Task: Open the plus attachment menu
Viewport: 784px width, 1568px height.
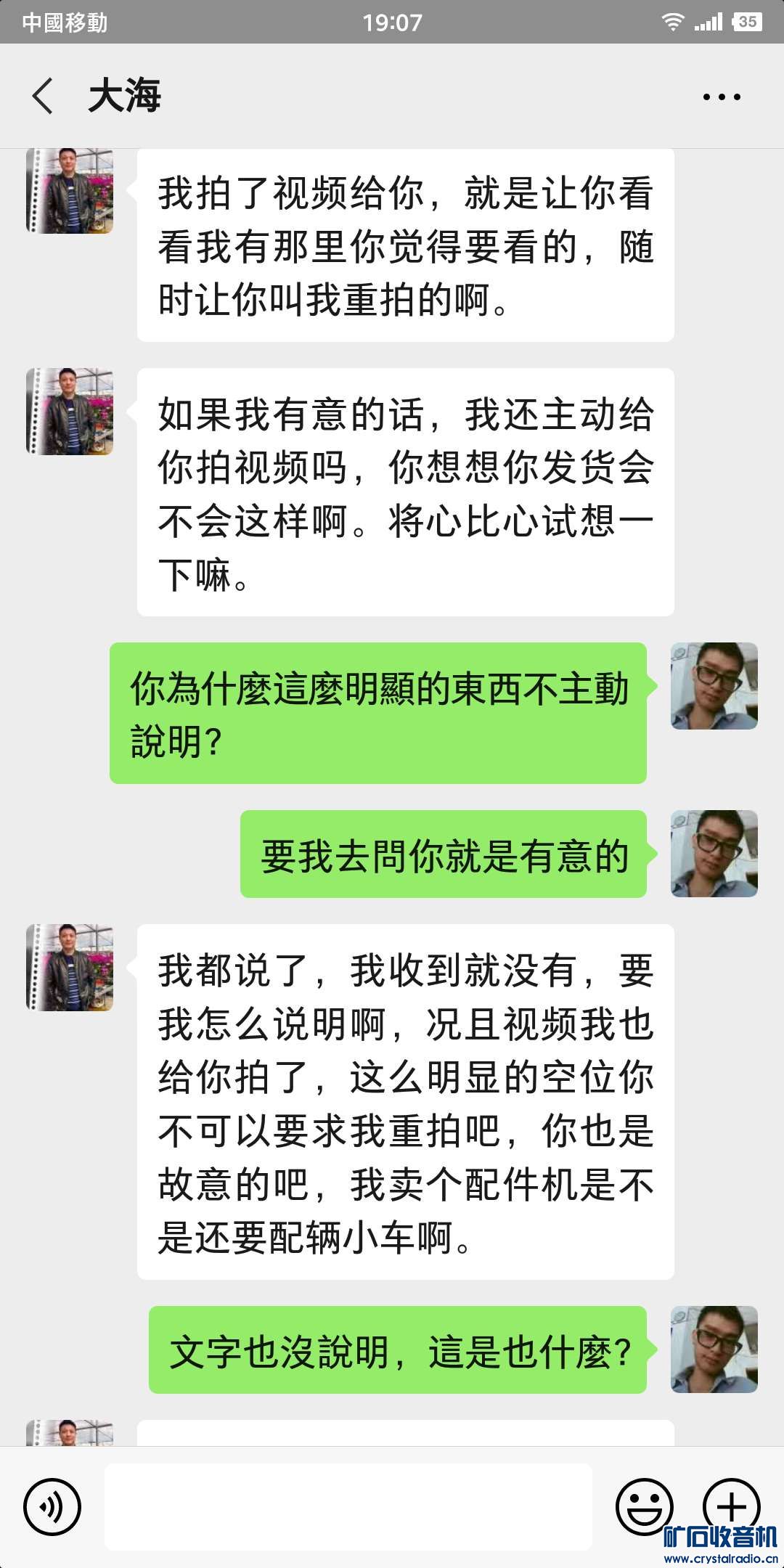Action: click(x=731, y=1504)
